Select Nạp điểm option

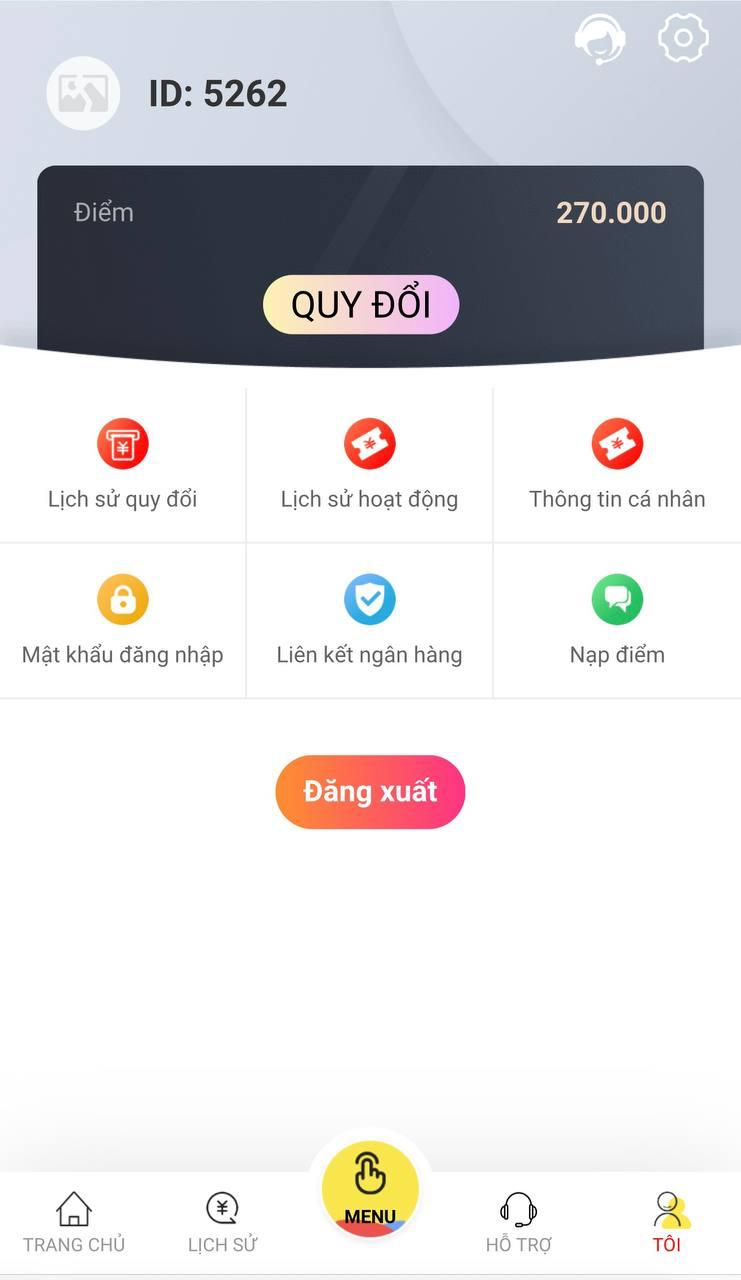pos(617,622)
